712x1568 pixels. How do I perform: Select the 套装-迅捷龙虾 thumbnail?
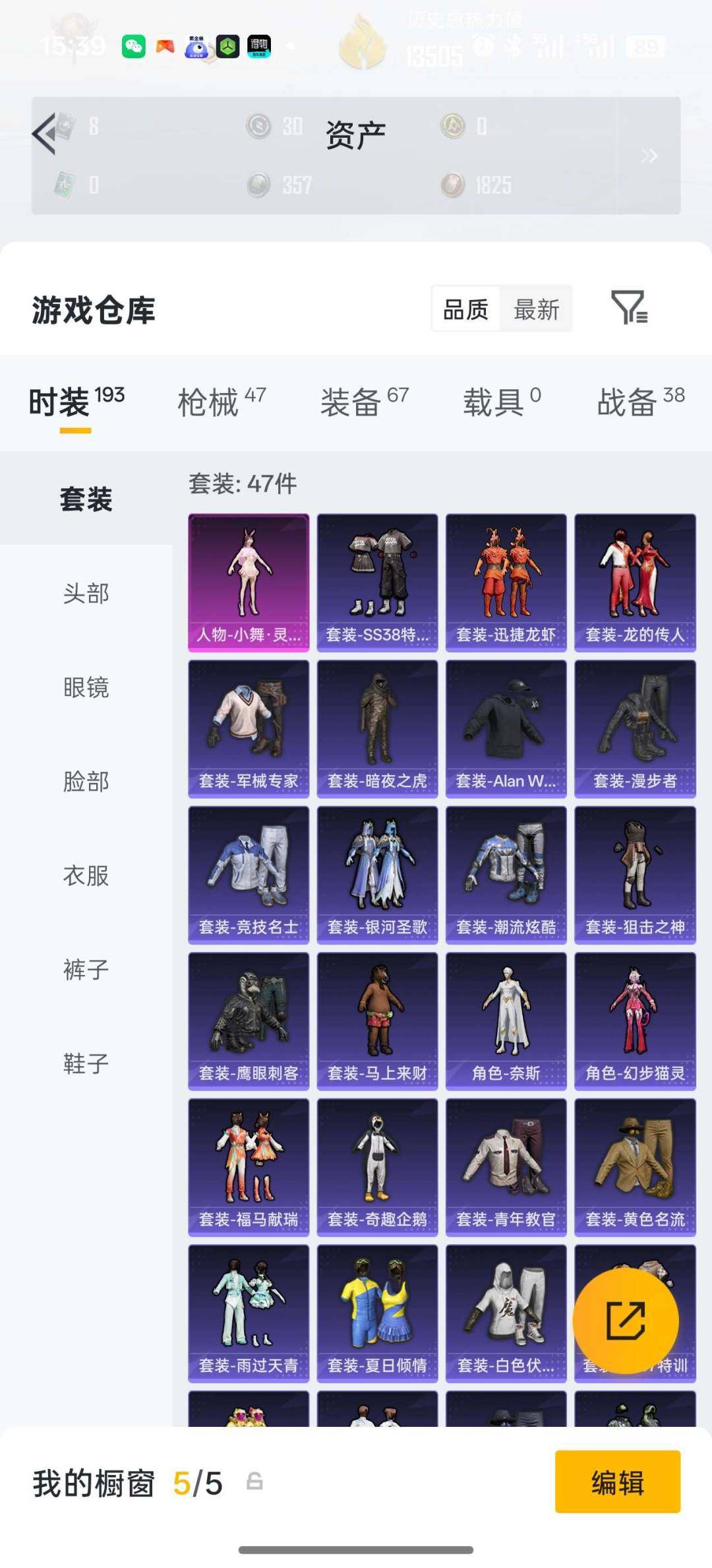tap(506, 580)
